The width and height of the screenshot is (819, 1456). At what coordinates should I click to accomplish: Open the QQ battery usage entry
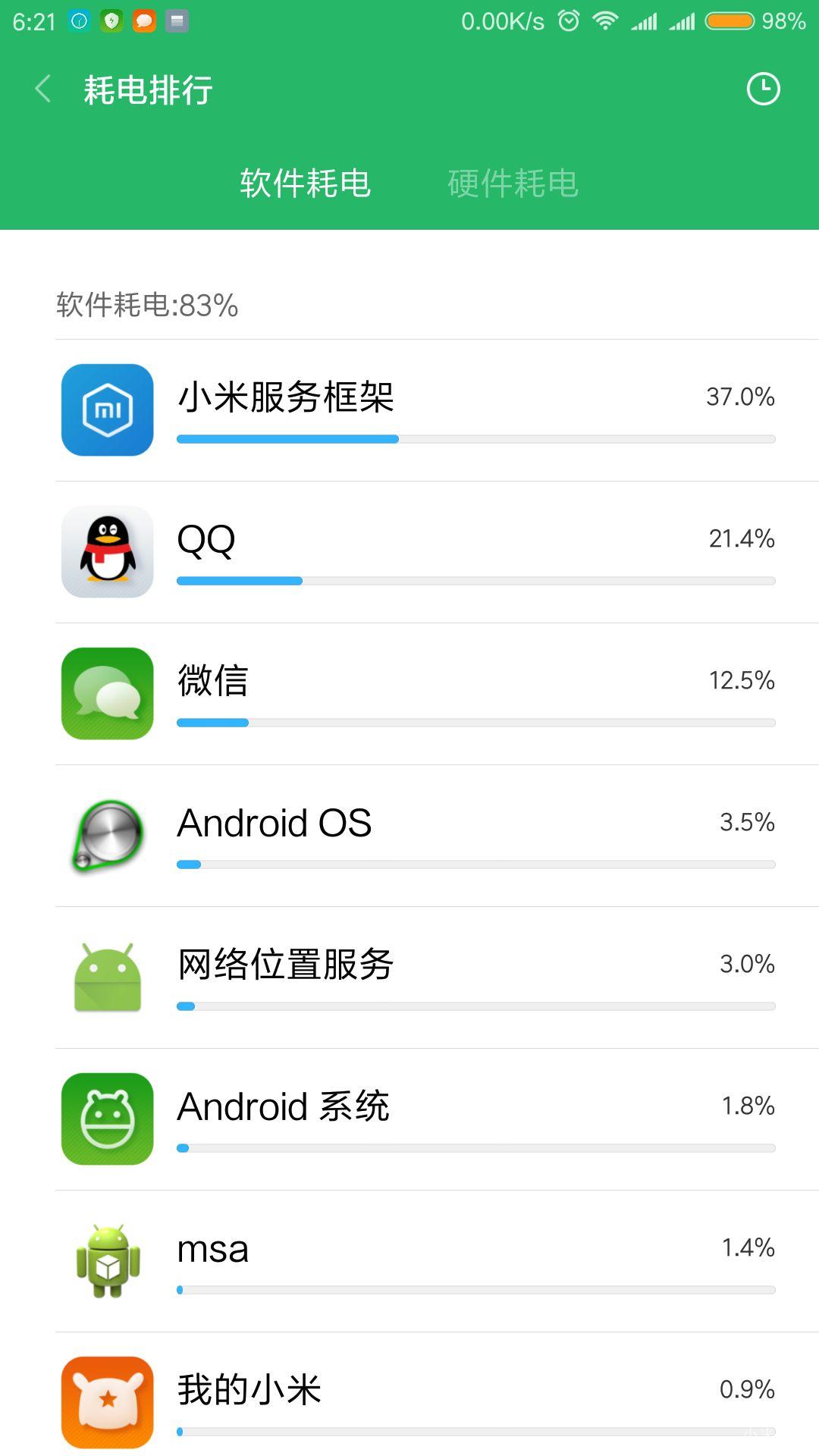[x=409, y=551]
